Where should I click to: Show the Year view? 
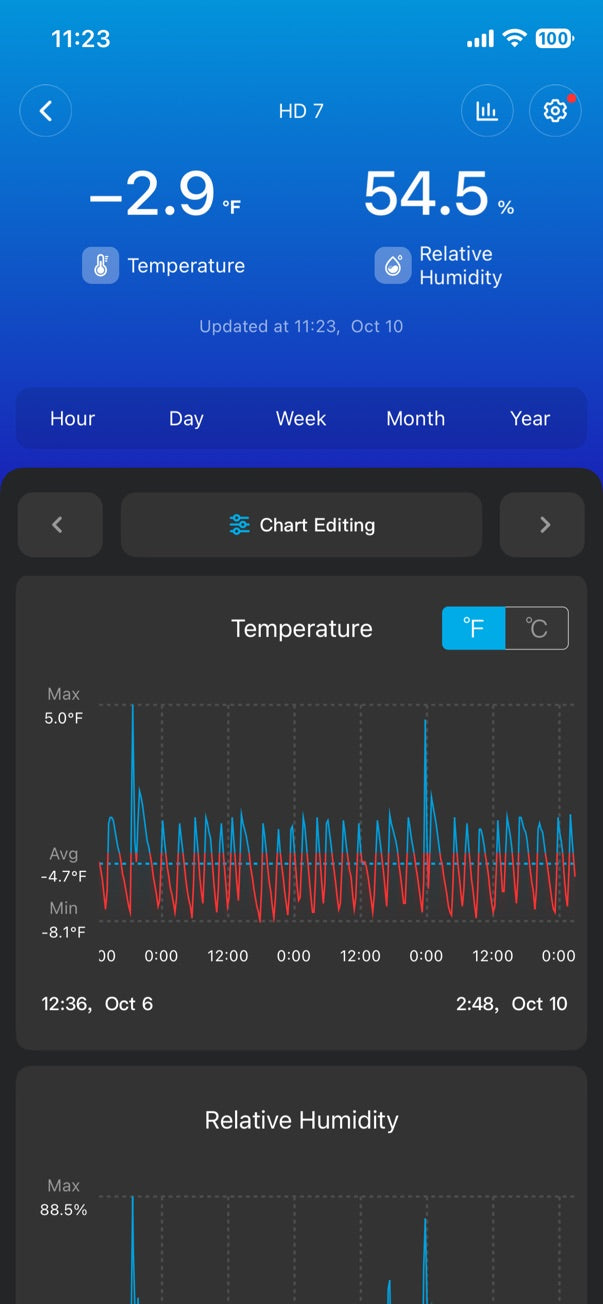pos(530,419)
